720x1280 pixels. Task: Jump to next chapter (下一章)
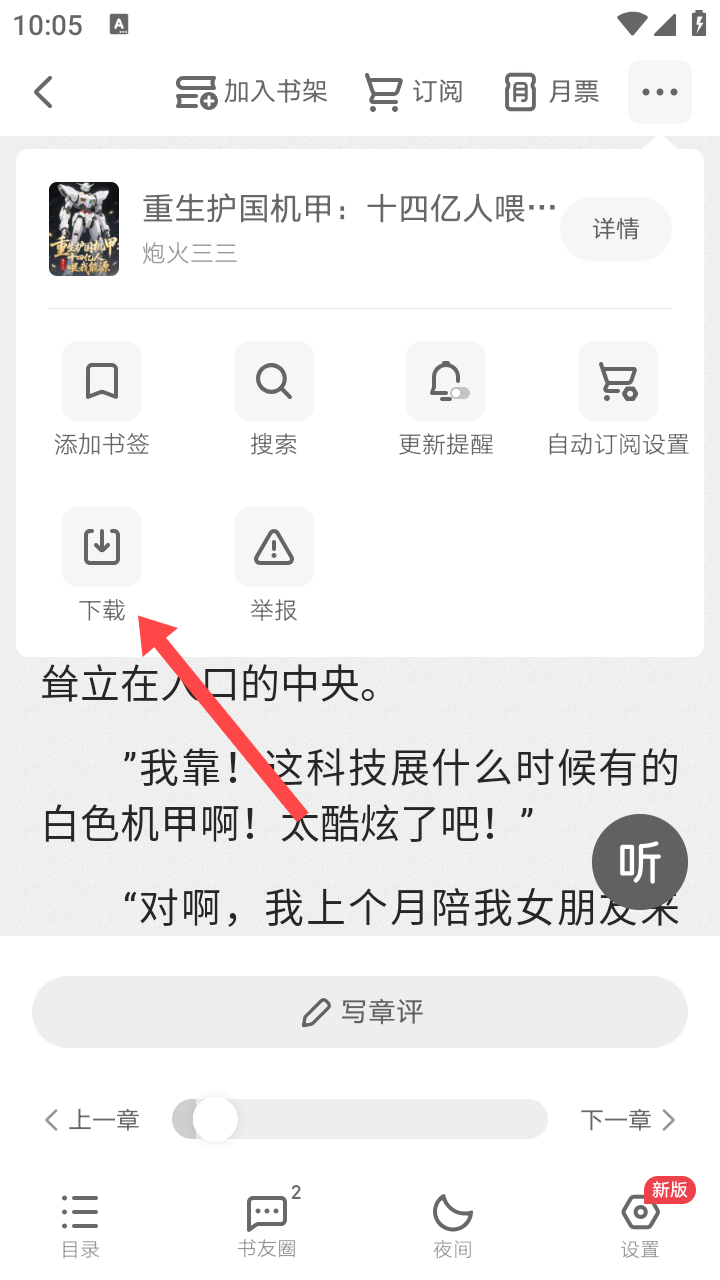(x=628, y=1120)
